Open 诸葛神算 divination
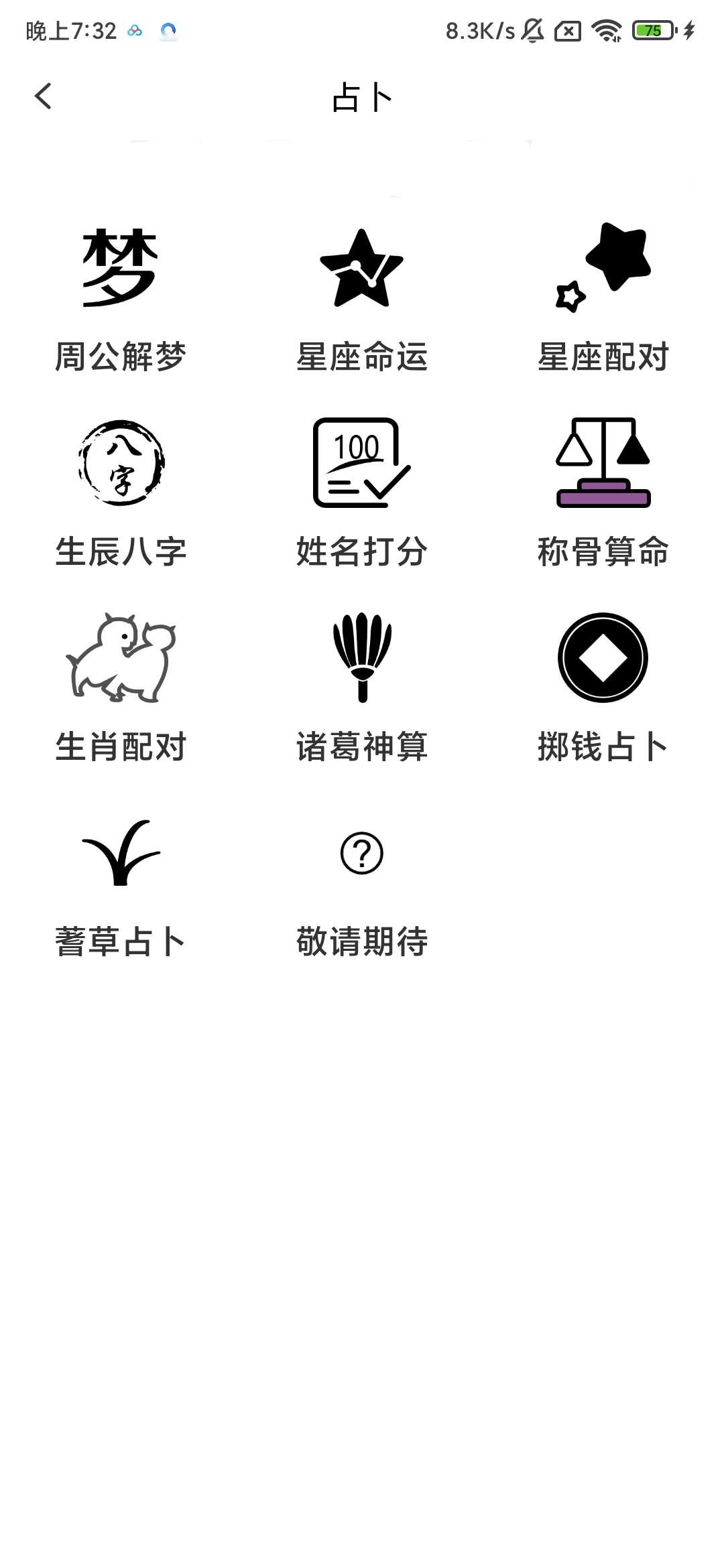724x1568 pixels. click(362, 688)
